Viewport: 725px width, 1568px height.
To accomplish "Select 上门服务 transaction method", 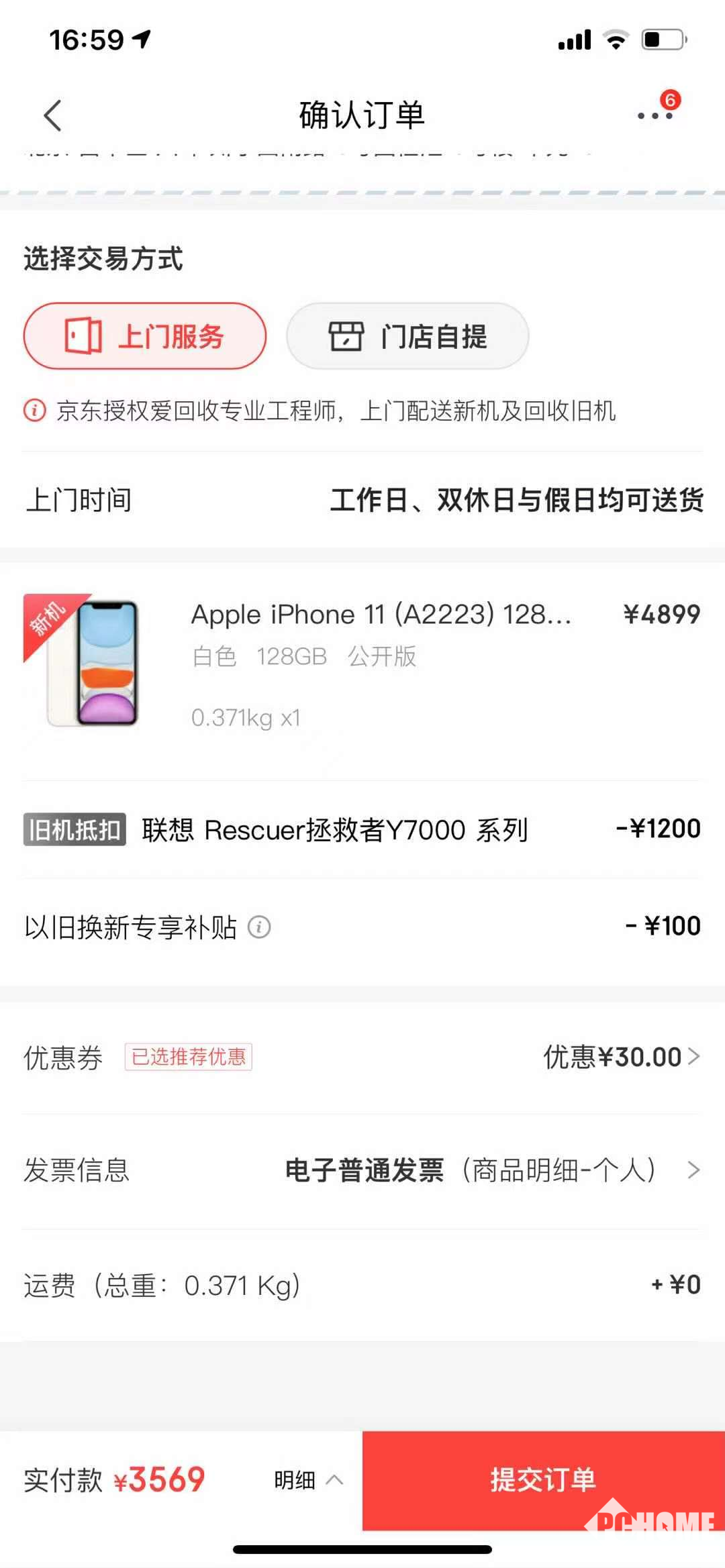I will pyautogui.click(x=145, y=336).
